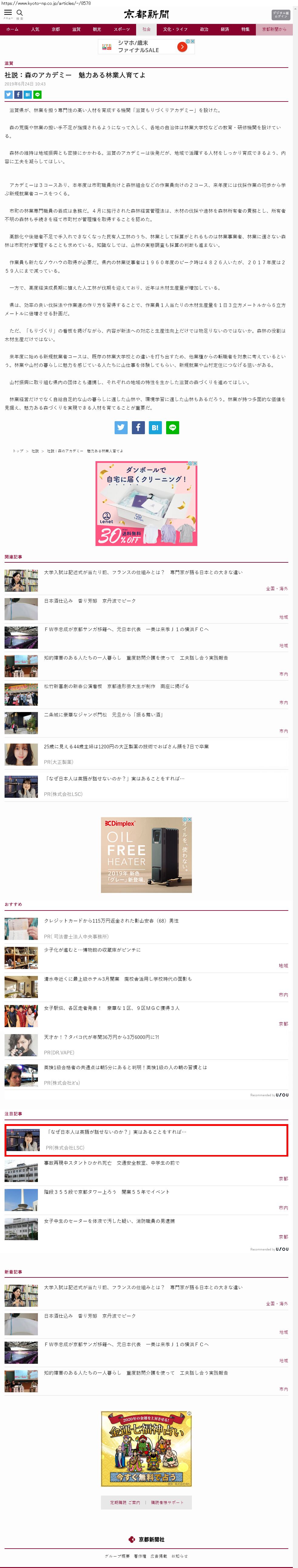Open the search icon in the header

[19, 13]
